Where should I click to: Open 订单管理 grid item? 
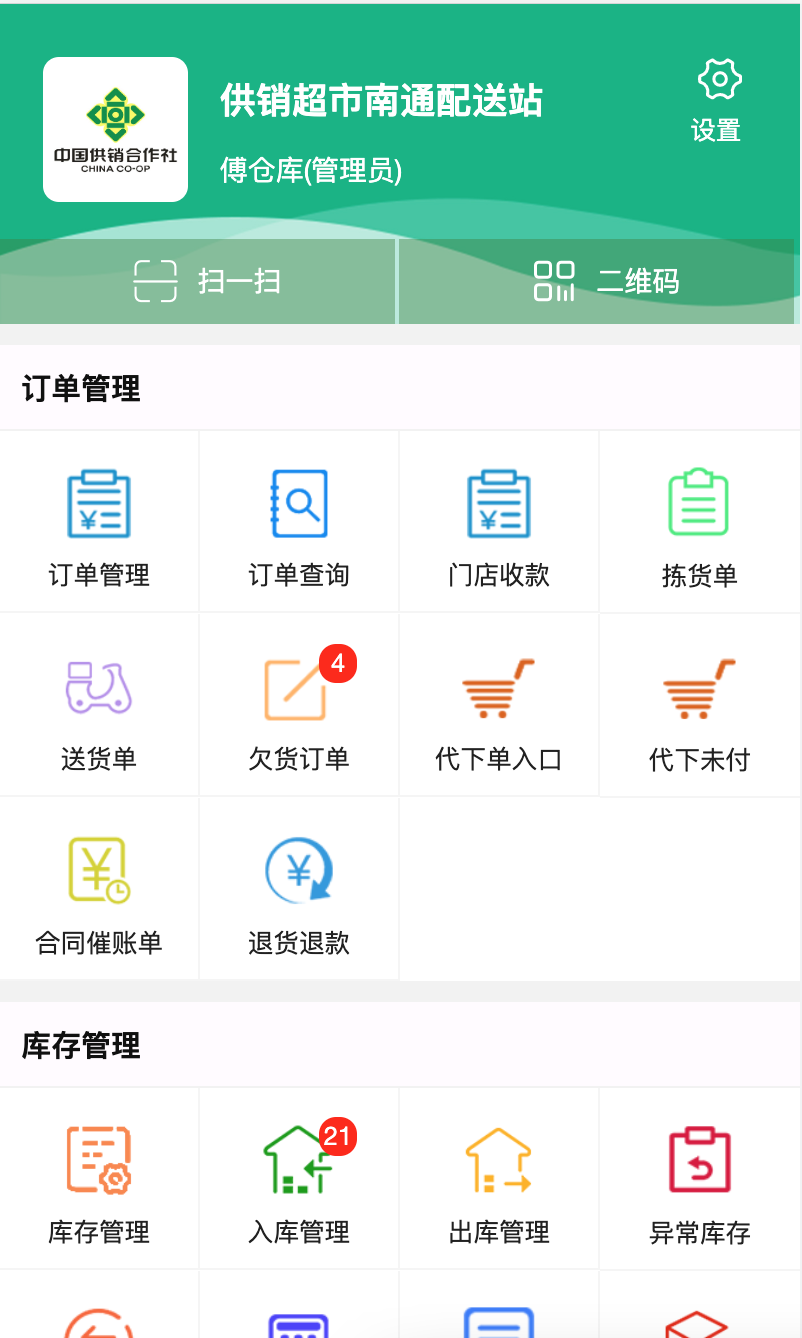[x=99, y=521]
